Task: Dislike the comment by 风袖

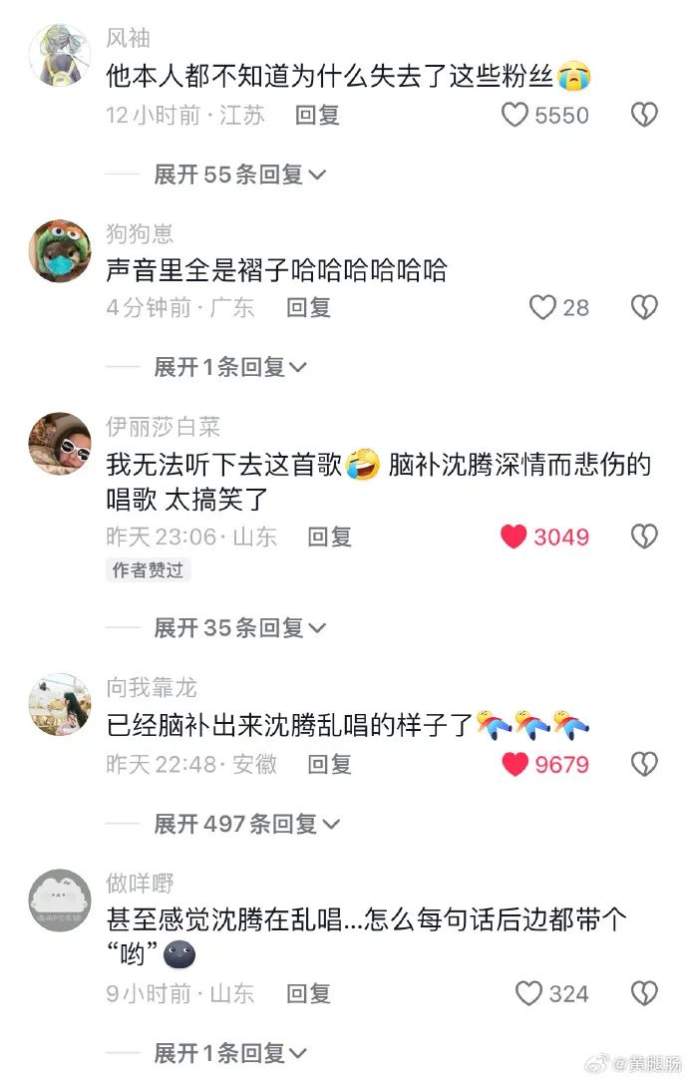Action: click(644, 115)
